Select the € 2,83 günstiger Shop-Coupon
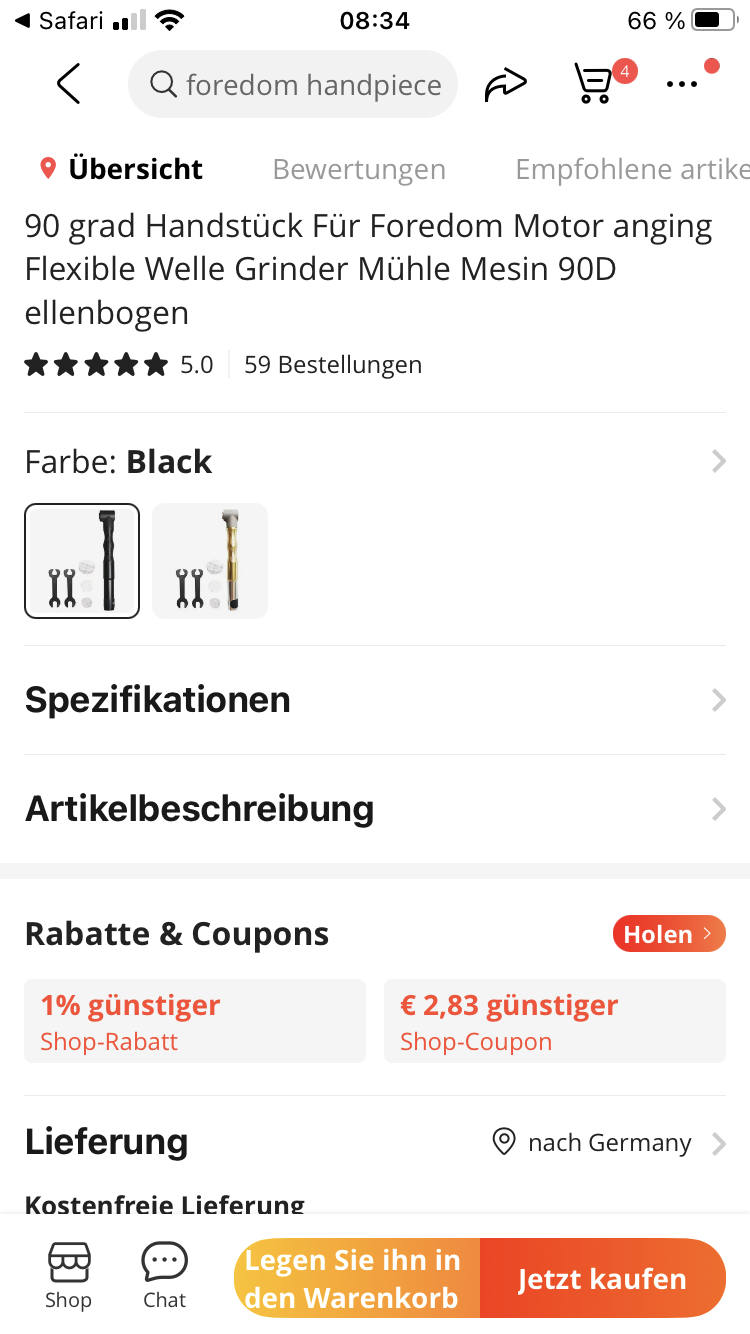750x1334 pixels. [555, 1021]
